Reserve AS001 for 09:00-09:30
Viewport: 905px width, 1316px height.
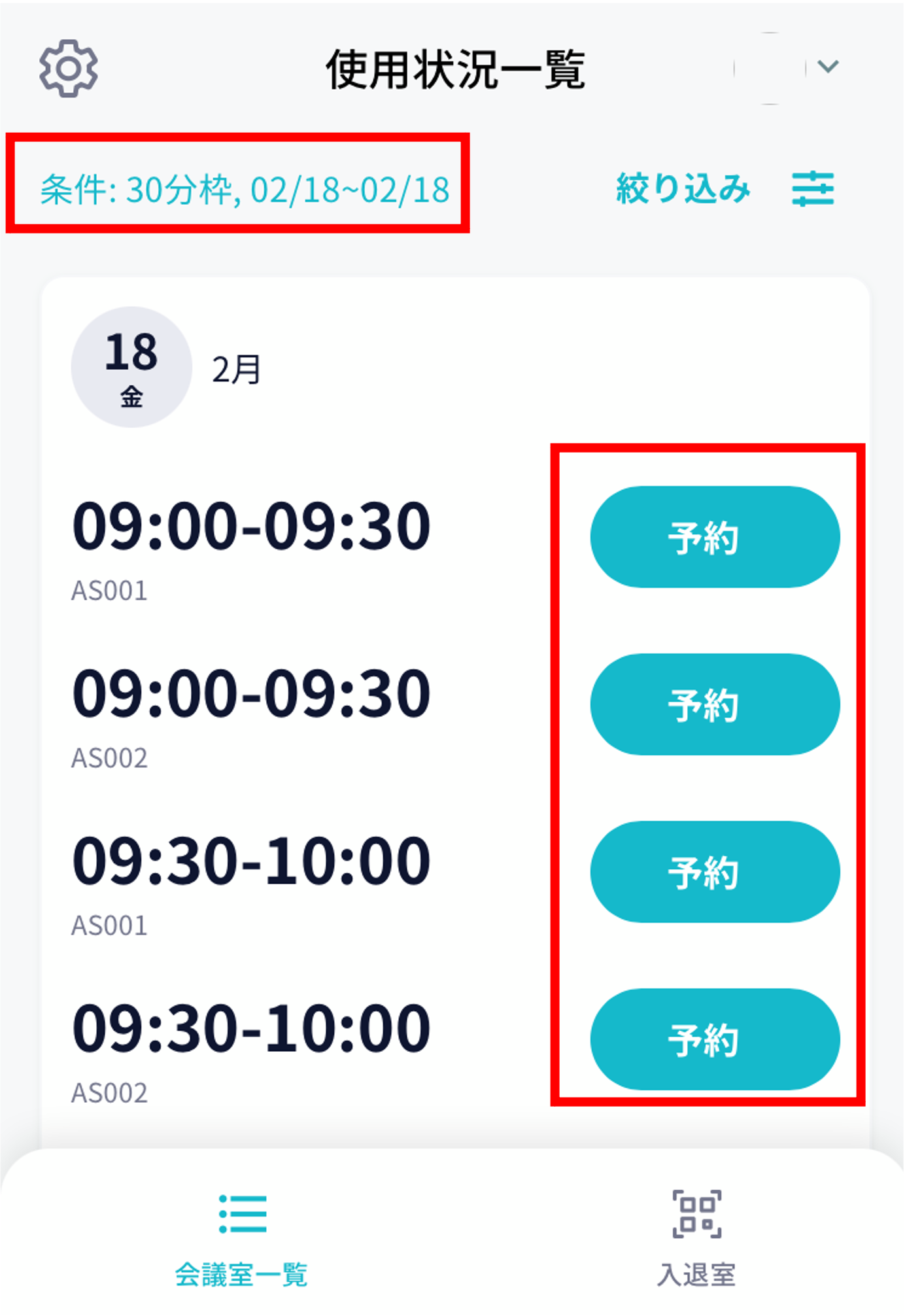pos(715,537)
